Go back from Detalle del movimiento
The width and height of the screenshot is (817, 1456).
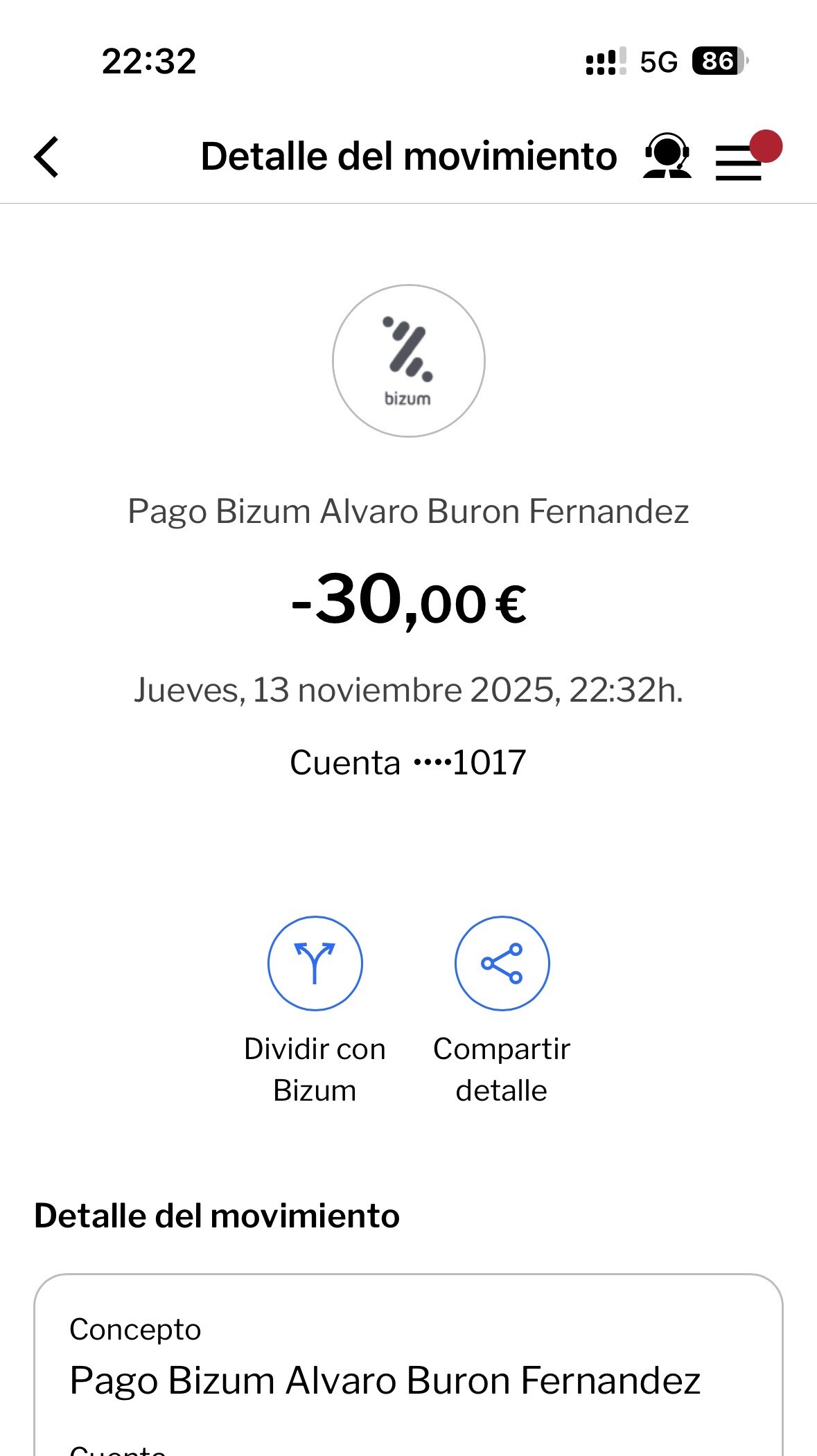pos(47,157)
